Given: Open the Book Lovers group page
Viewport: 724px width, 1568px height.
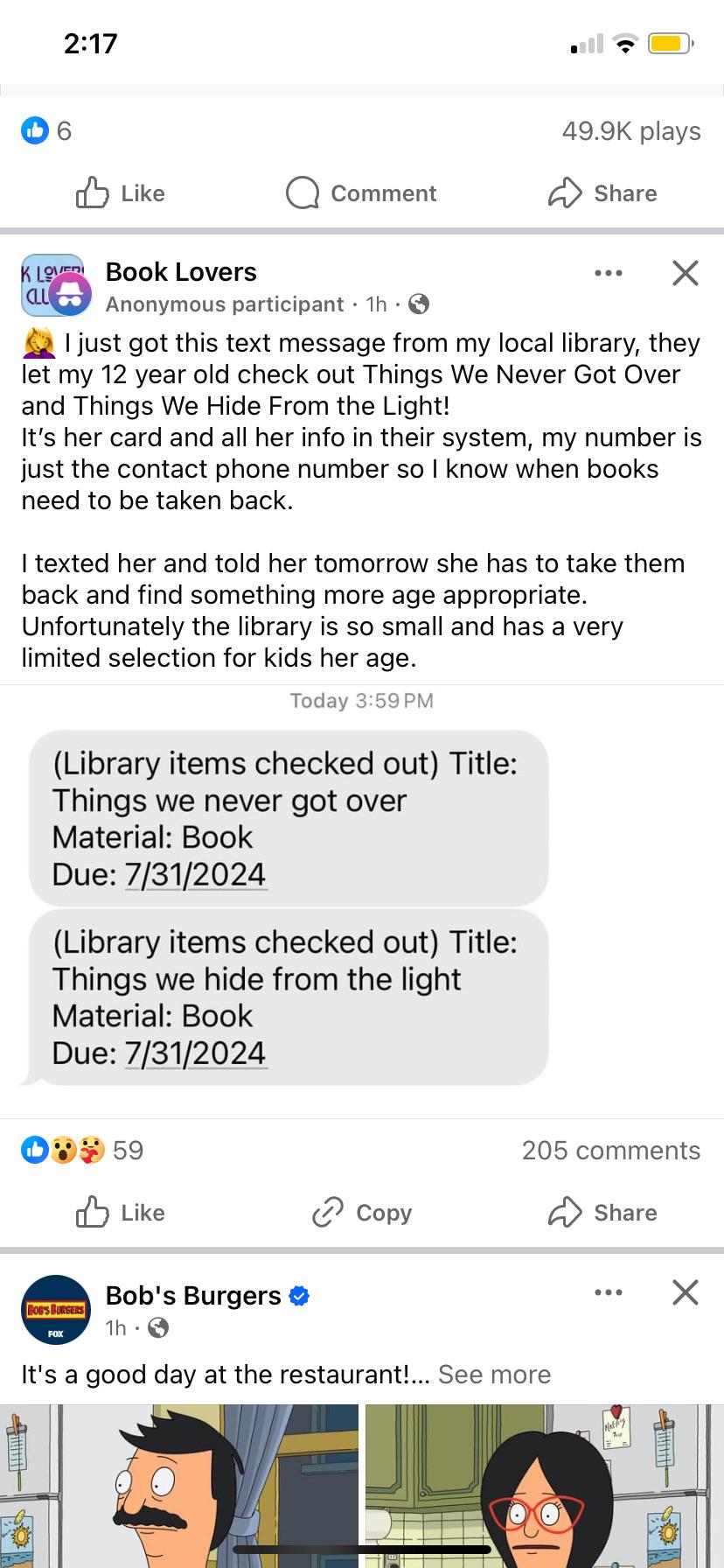Looking at the screenshot, I should [x=181, y=272].
